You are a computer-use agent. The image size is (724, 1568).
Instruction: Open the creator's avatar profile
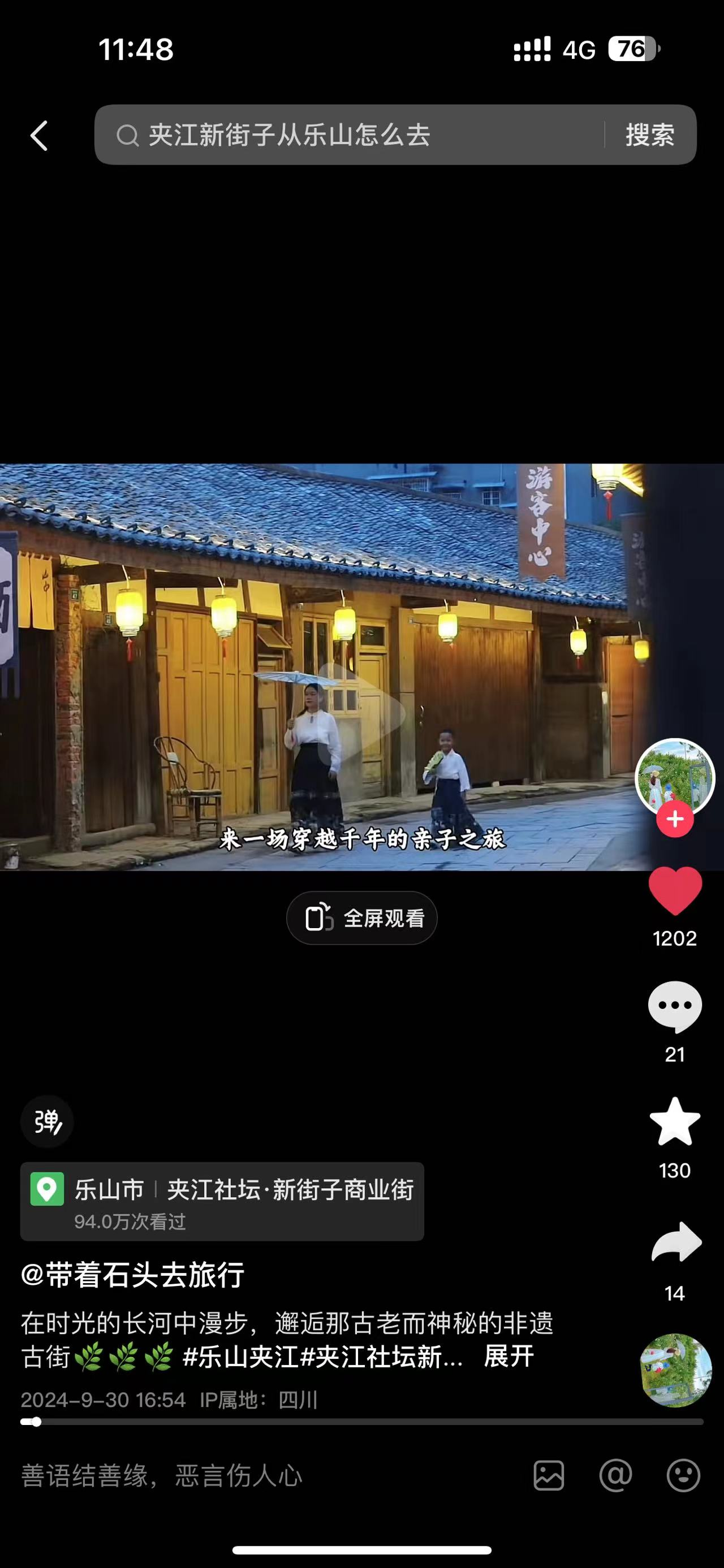click(x=674, y=777)
